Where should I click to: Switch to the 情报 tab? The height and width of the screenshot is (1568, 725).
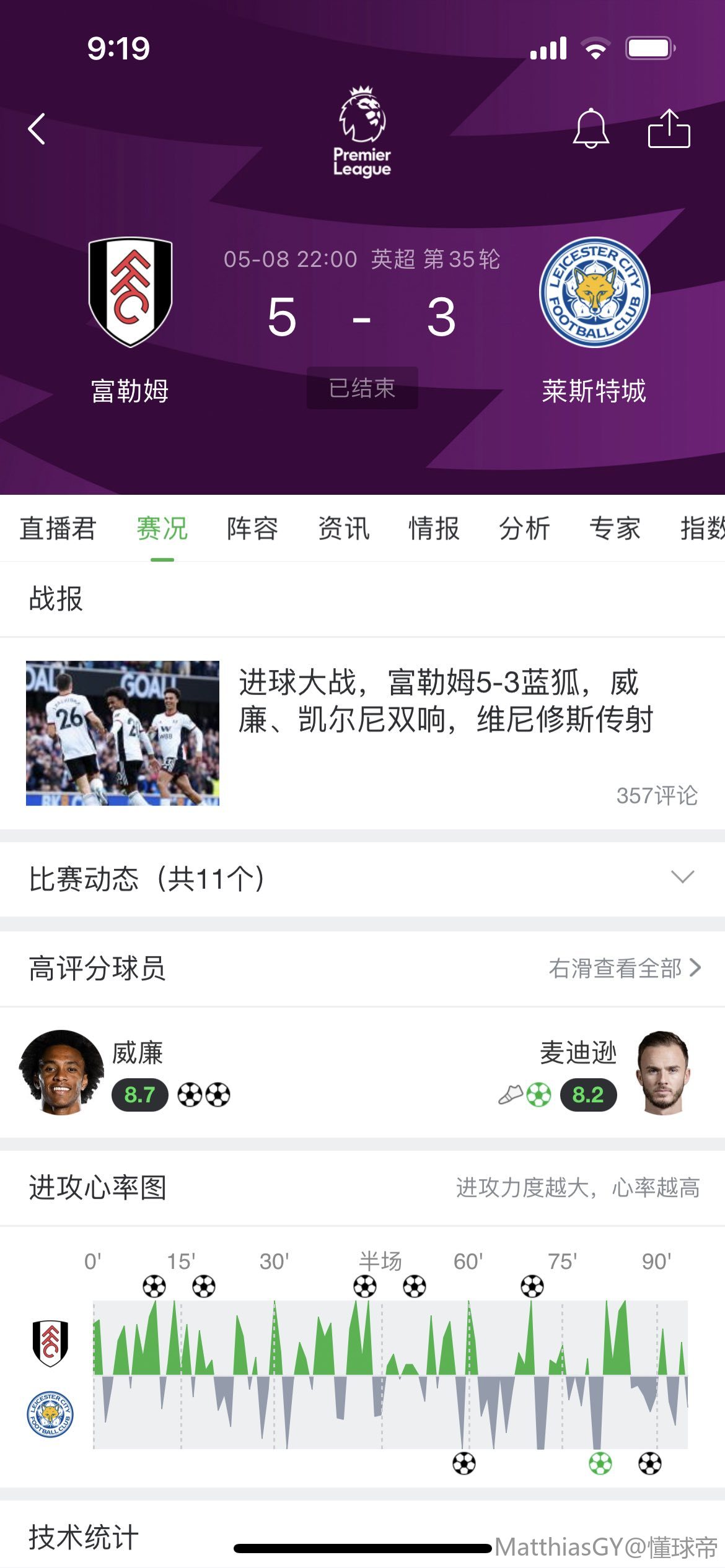(x=434, y=529)
